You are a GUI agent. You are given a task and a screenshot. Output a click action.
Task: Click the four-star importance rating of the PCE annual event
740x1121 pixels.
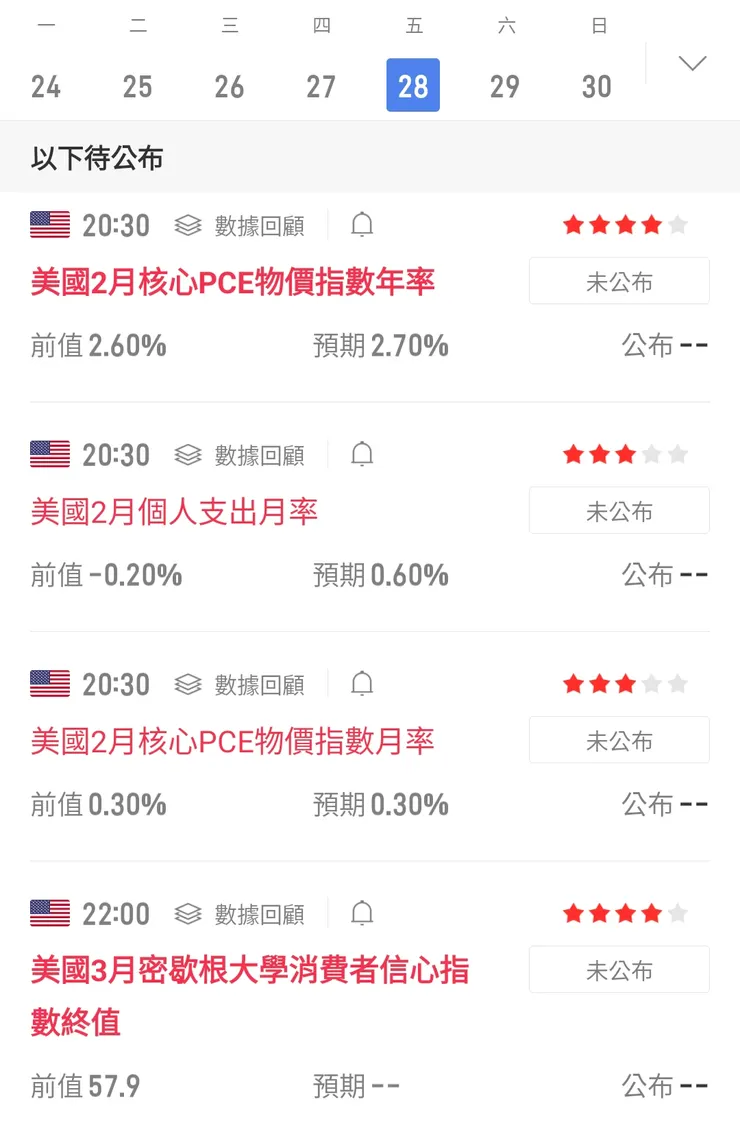point(624,224)
